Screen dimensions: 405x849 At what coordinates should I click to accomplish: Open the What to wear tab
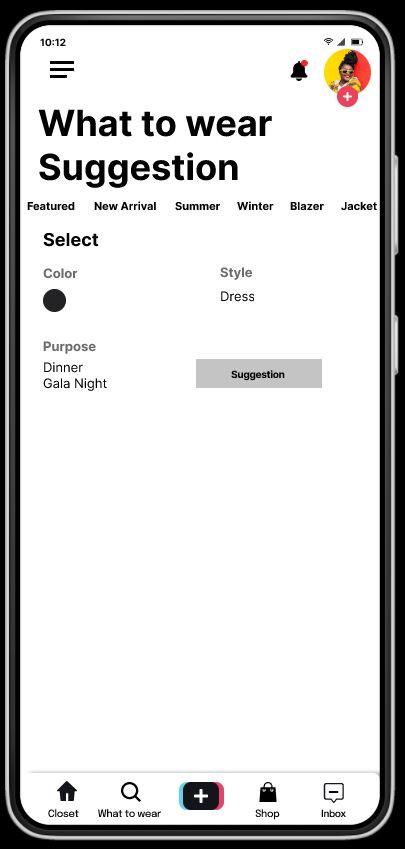(129, 800)
